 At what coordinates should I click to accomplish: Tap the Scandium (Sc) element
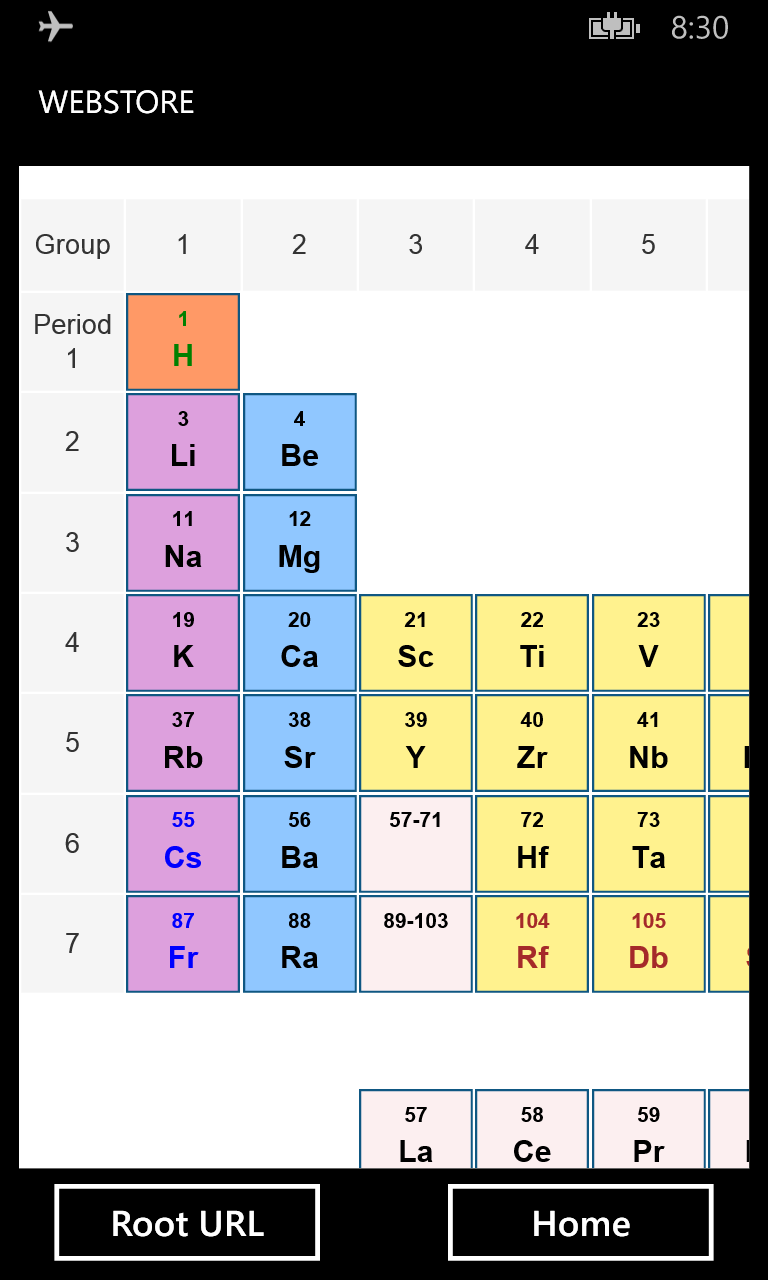pyautogui.click(x=416, y=643)
